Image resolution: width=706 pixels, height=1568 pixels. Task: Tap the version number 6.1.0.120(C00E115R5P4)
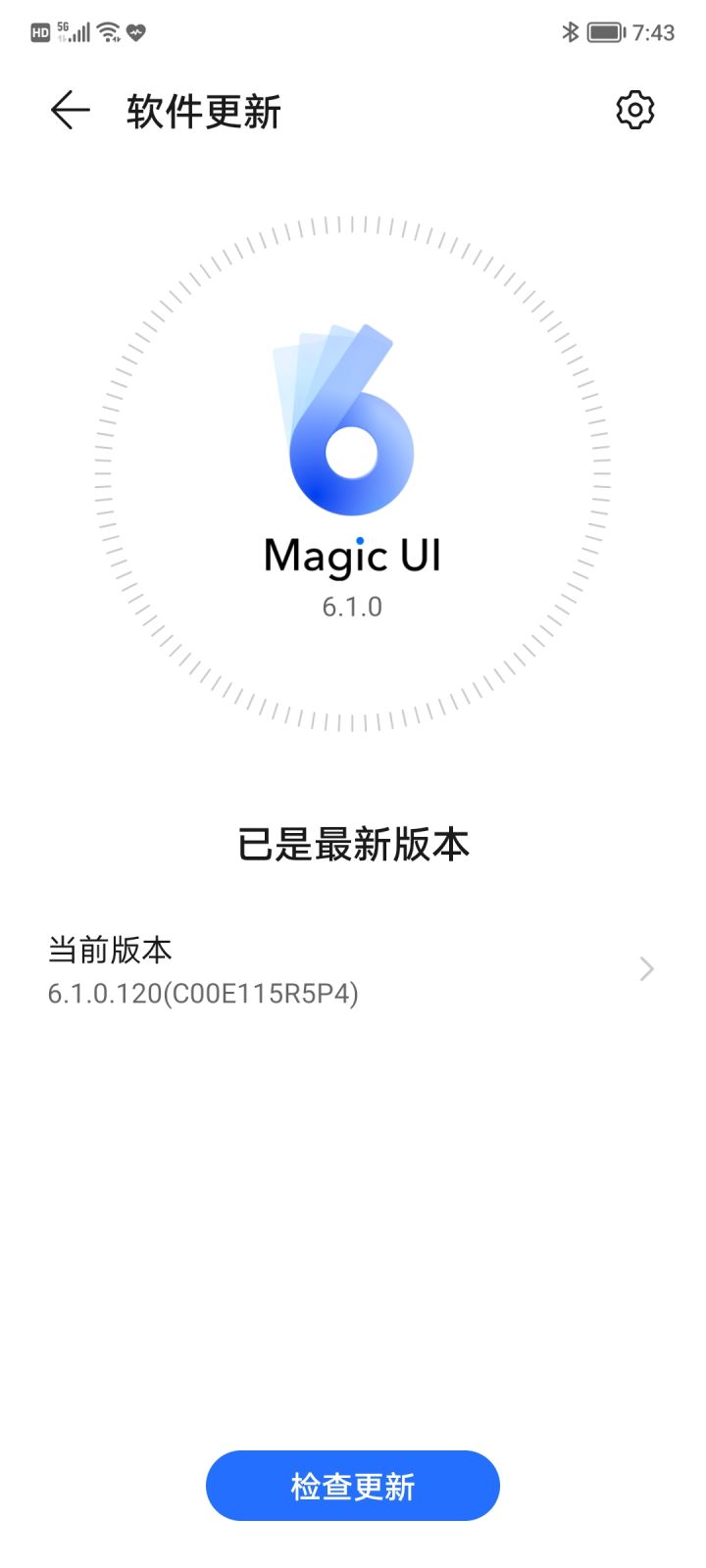204,993
